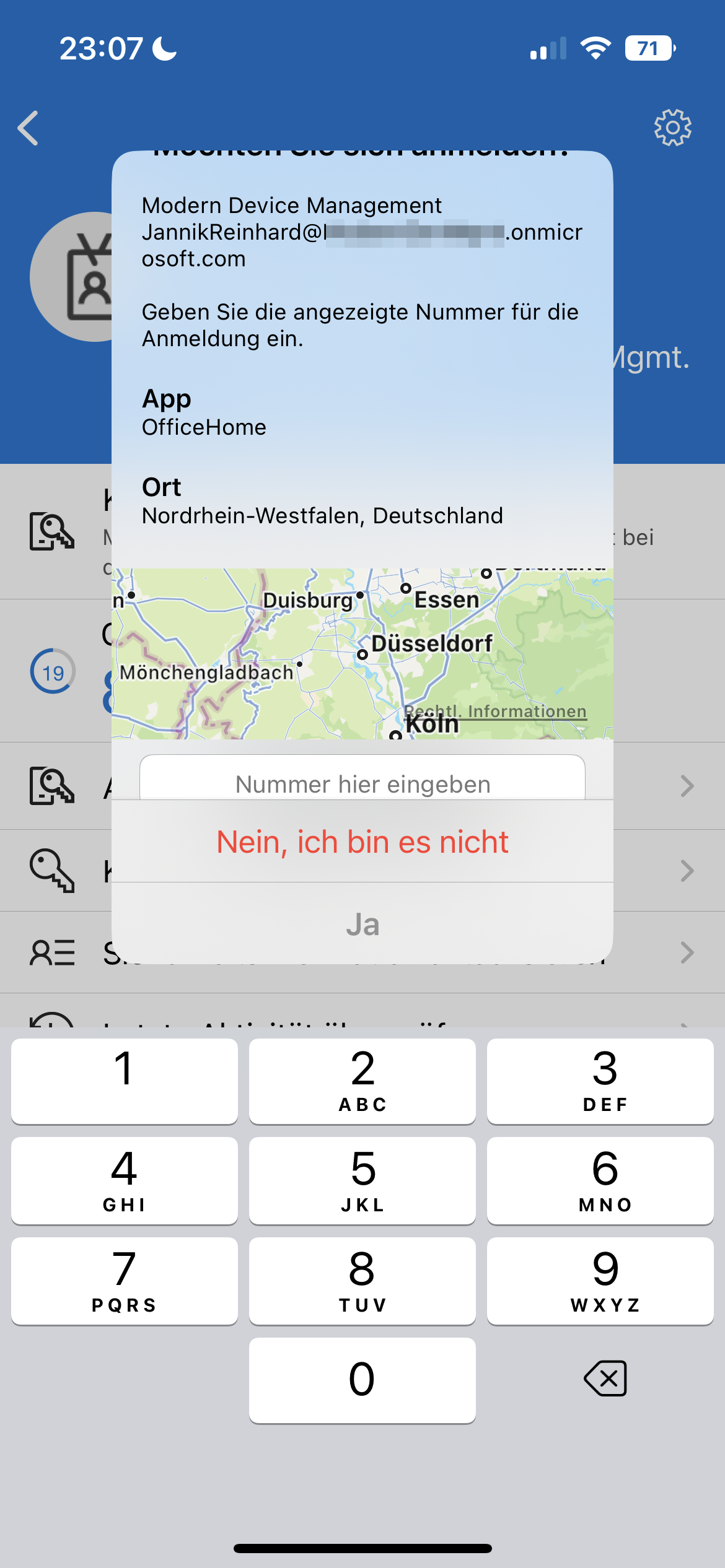Confirm sign-in with the 'Ja' button
This screenshot has width=725, height=1568.
pos(362,925)
